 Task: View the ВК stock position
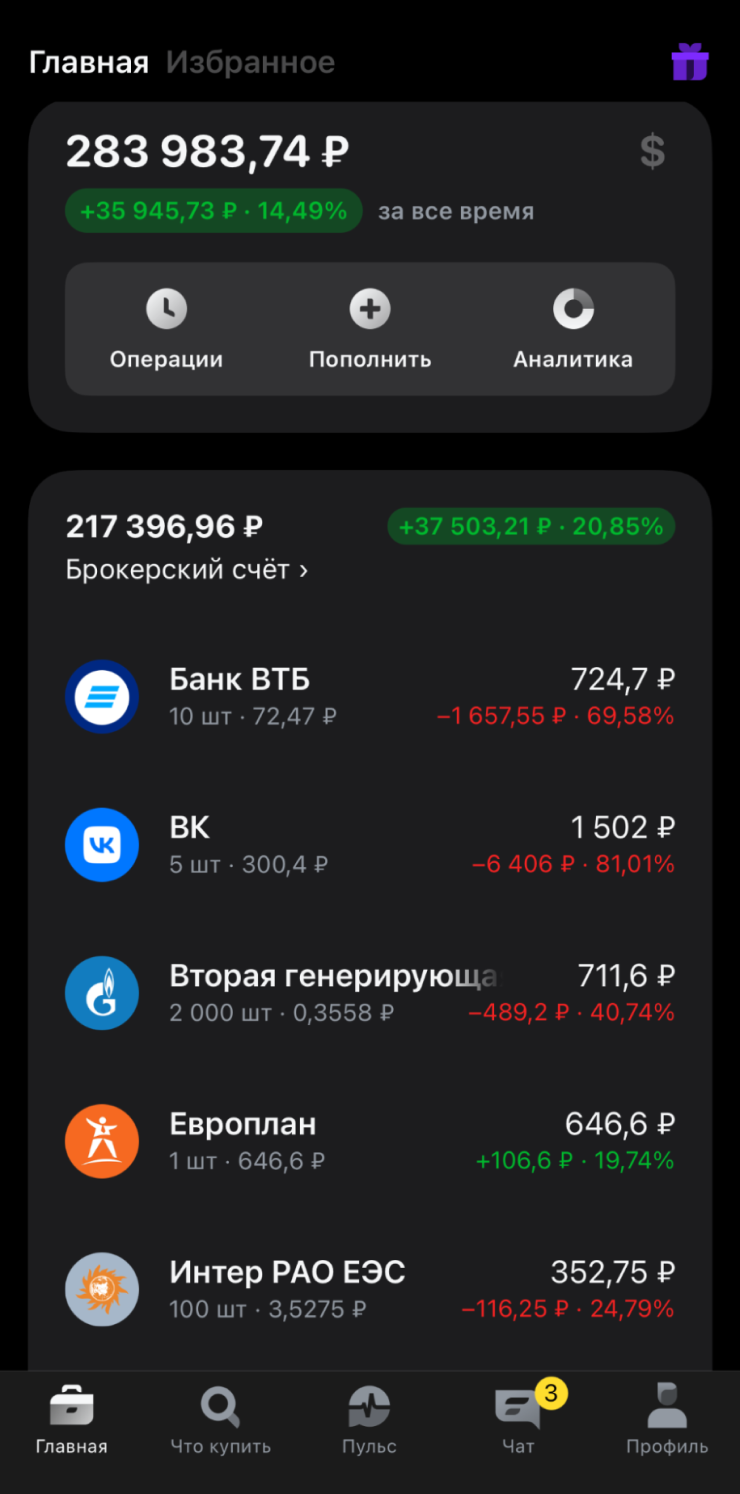tap(370, 845)
